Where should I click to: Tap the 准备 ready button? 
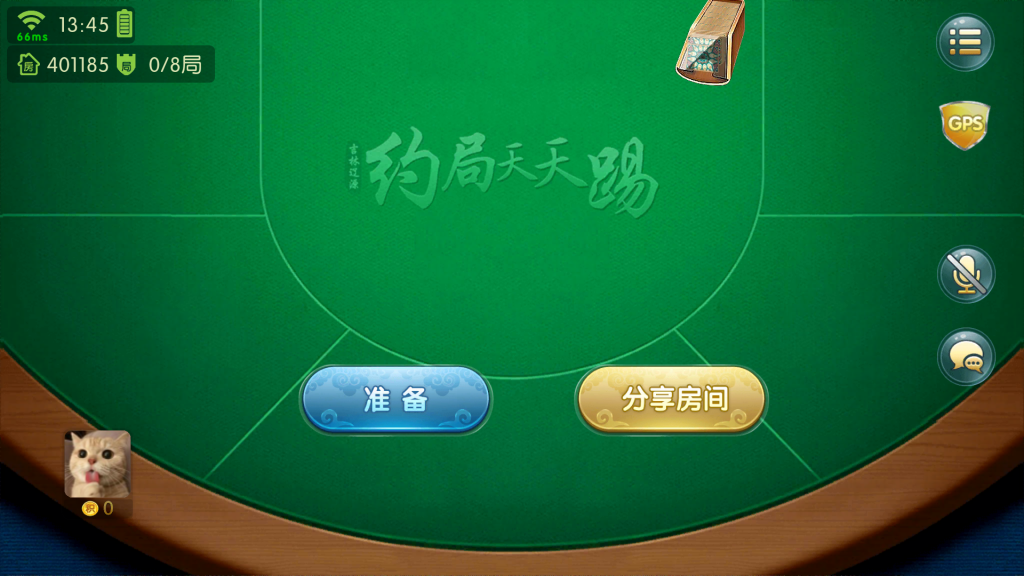tap(396, 399)
